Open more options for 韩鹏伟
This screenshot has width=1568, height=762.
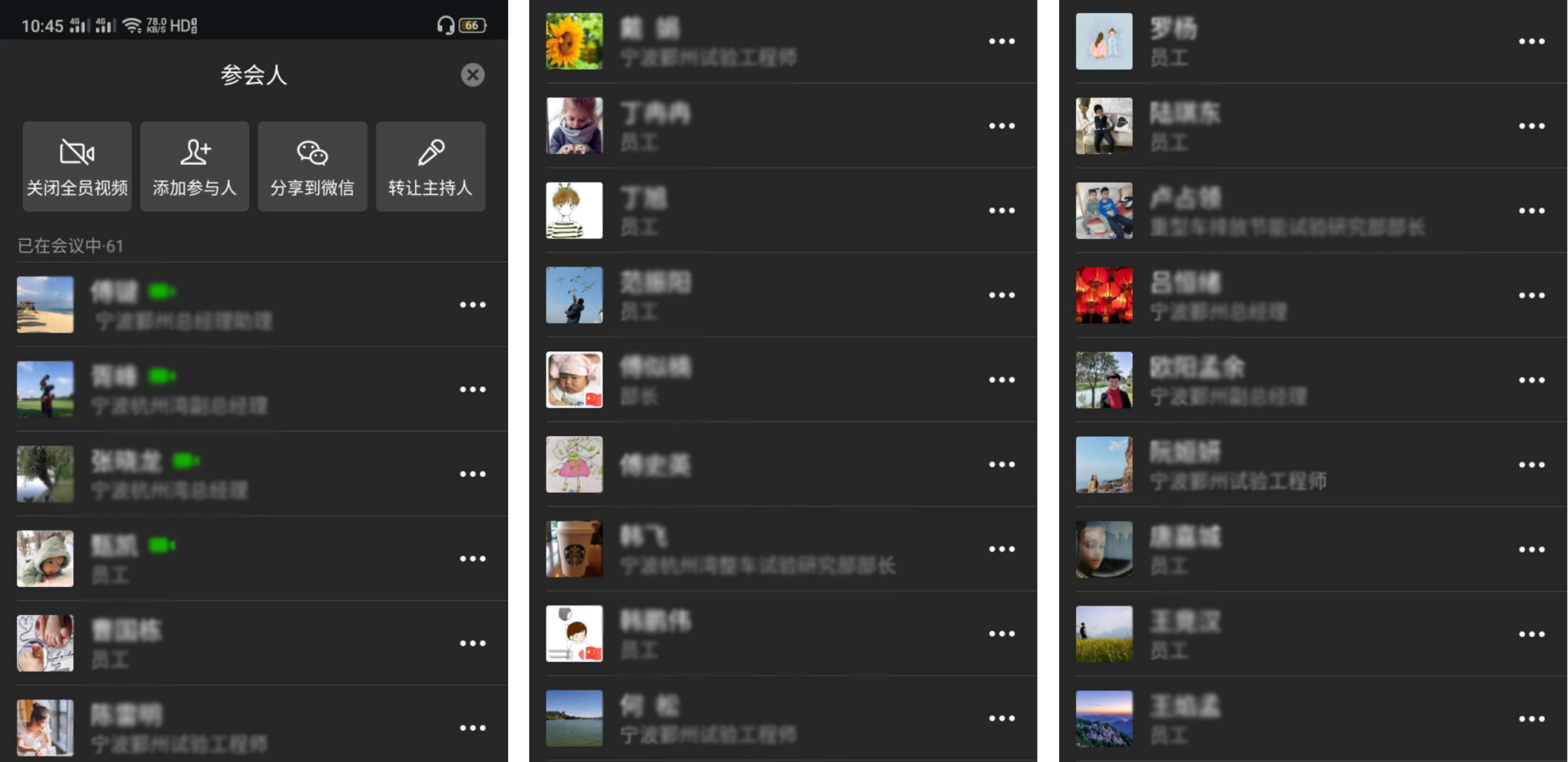(1002, 634)
